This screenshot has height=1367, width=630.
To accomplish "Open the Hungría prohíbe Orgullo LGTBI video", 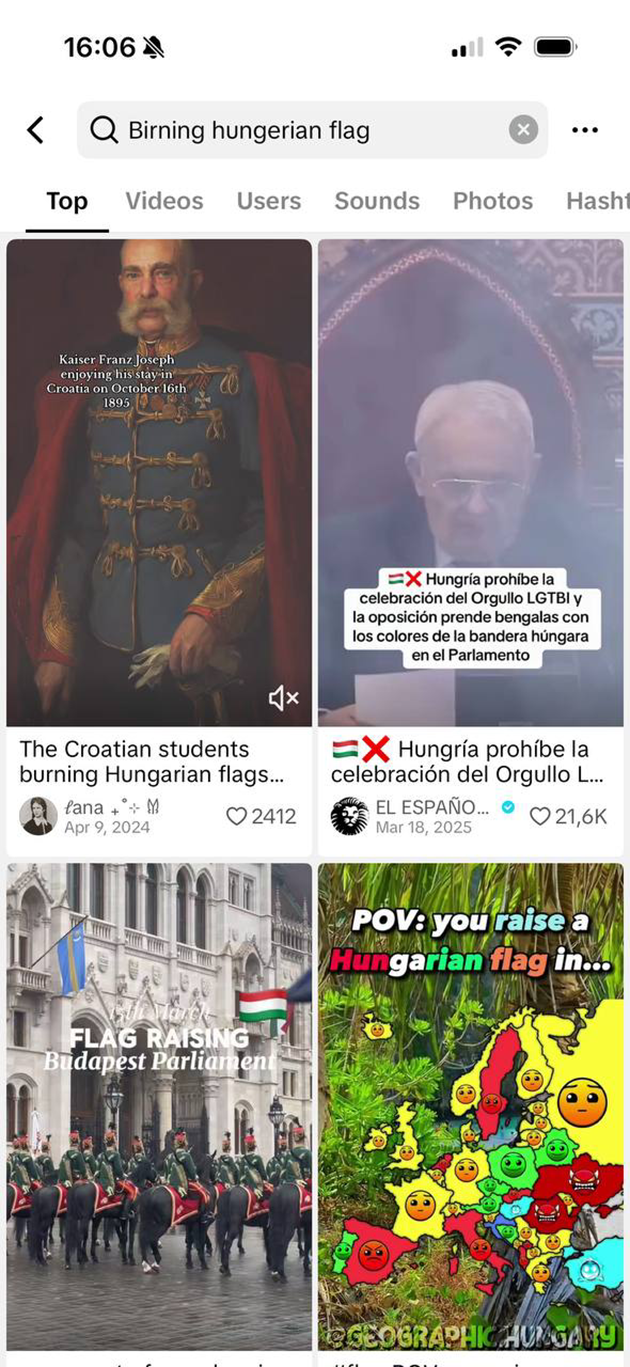I will click(470, 480).
